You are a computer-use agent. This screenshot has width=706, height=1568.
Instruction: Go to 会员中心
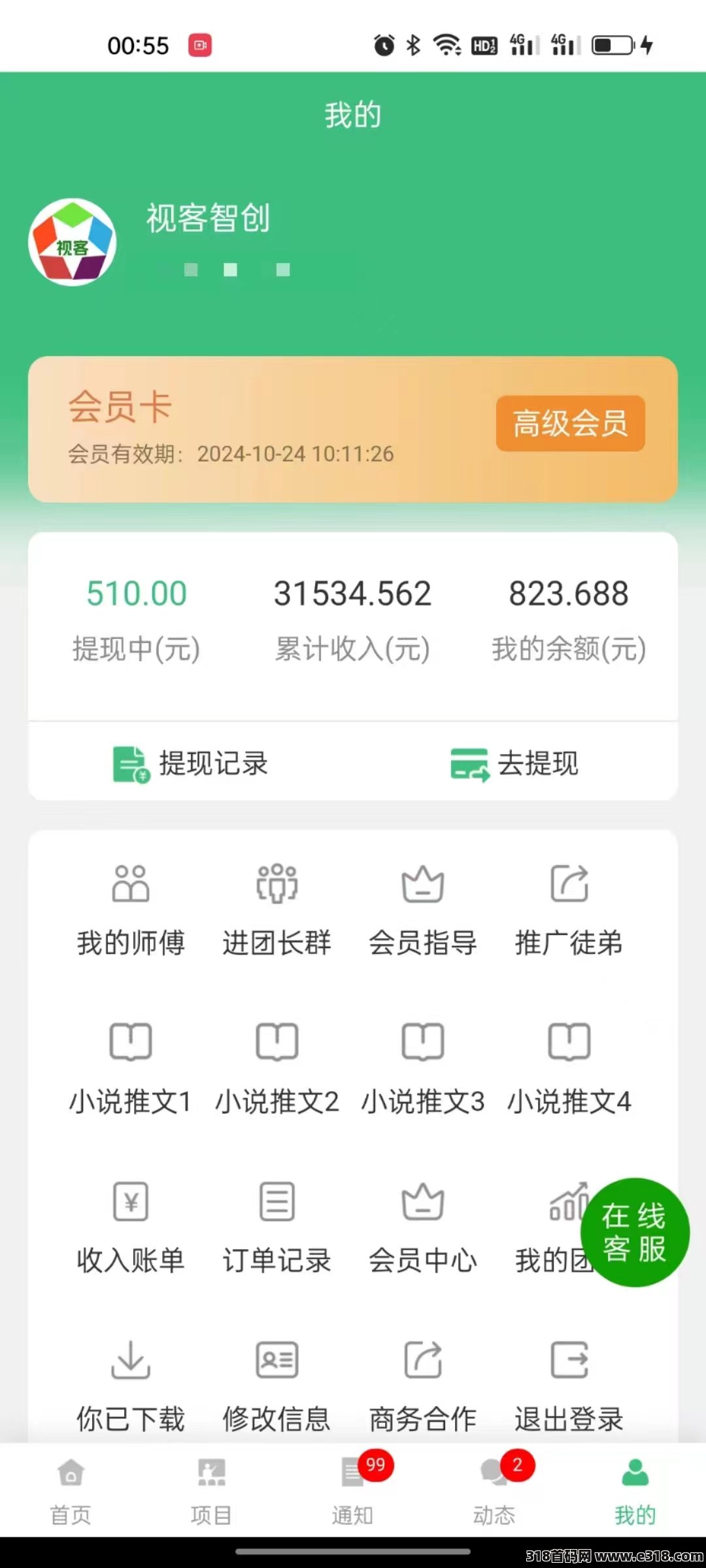(x=423, y=1227)
